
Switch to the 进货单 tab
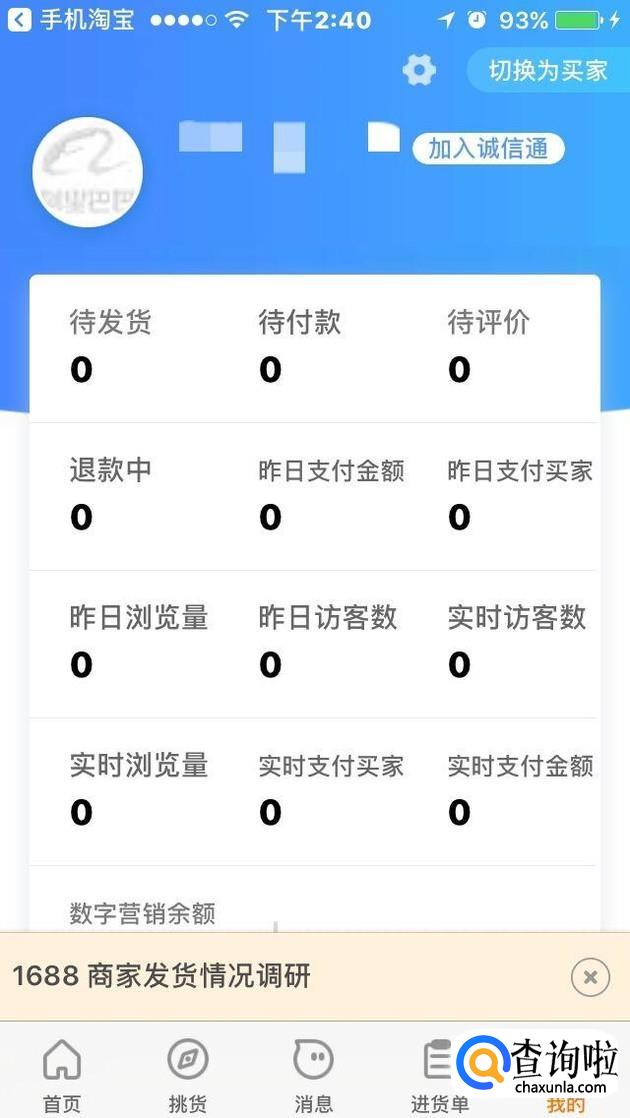pos(438,1074)
